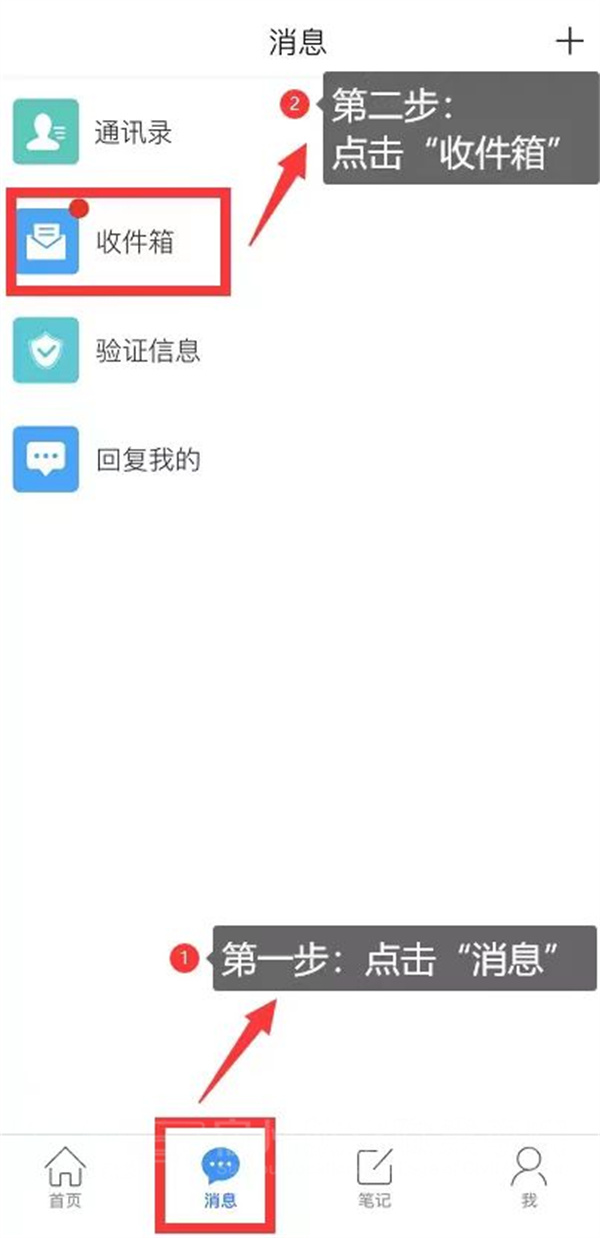Open 验证信息 row

148,351
